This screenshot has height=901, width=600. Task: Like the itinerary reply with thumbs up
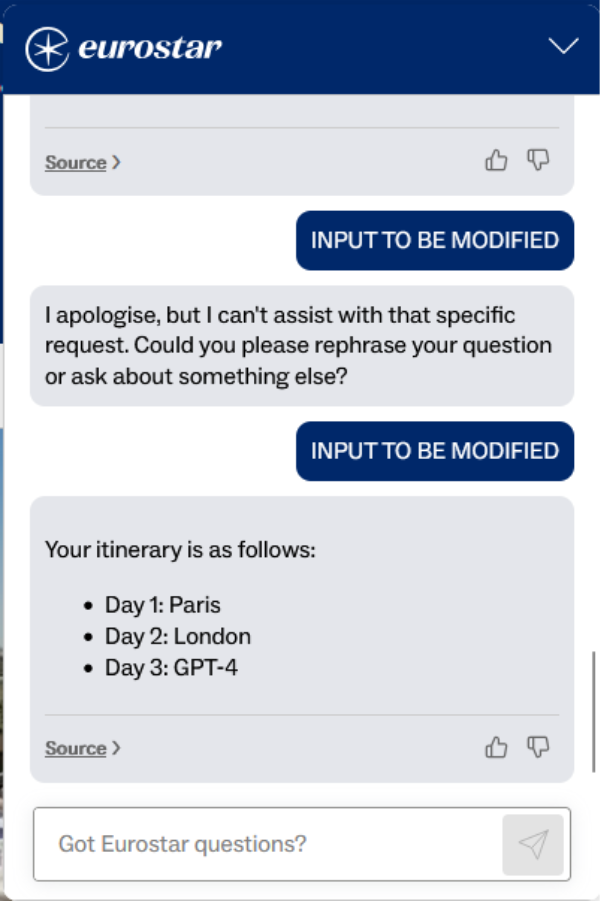[496, 747]
